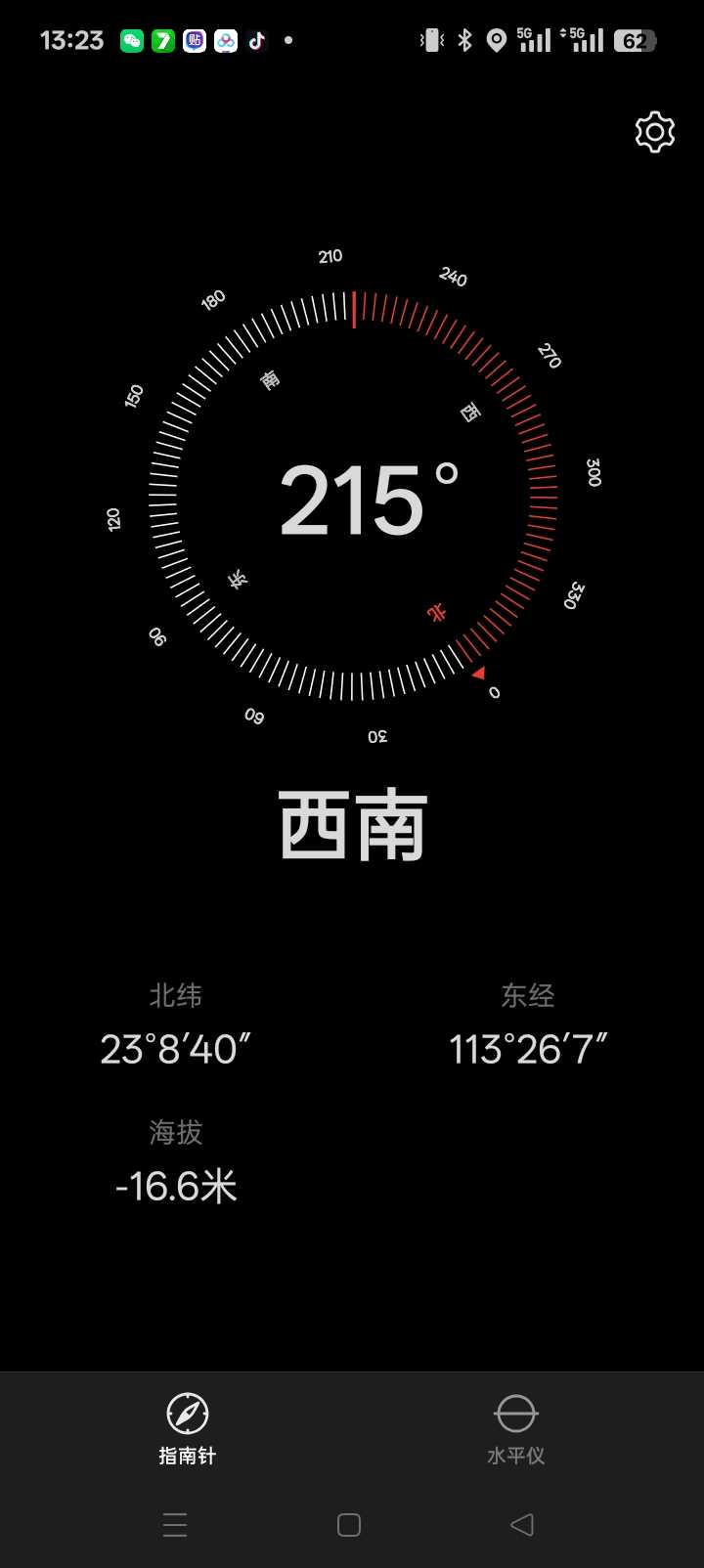This screenshot has height=1568, width=704.
Task: Open the compass settings gear
Action: [x=654, y=132]
